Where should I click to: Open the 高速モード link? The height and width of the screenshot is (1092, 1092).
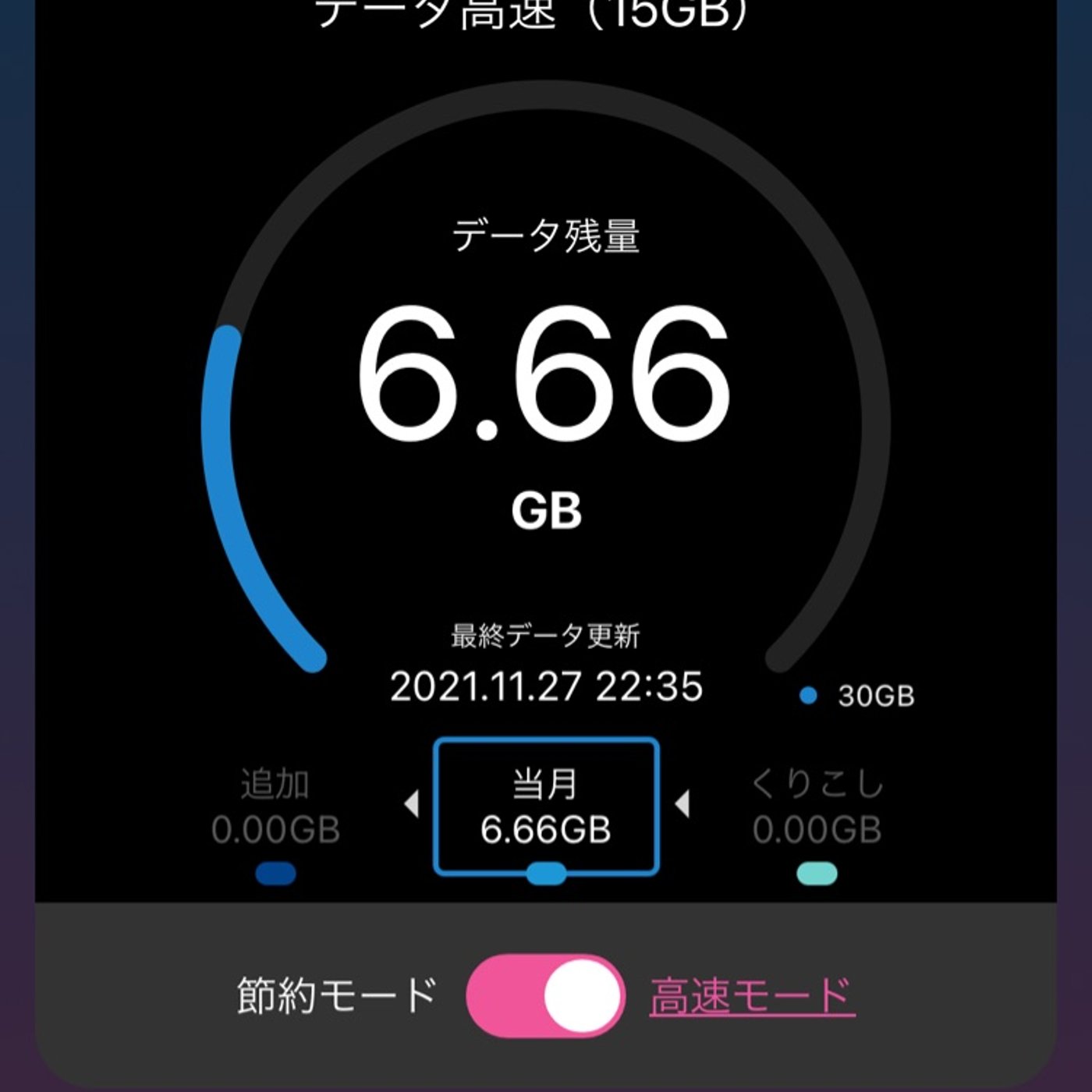pyautogui.click(x=752, y=996)
